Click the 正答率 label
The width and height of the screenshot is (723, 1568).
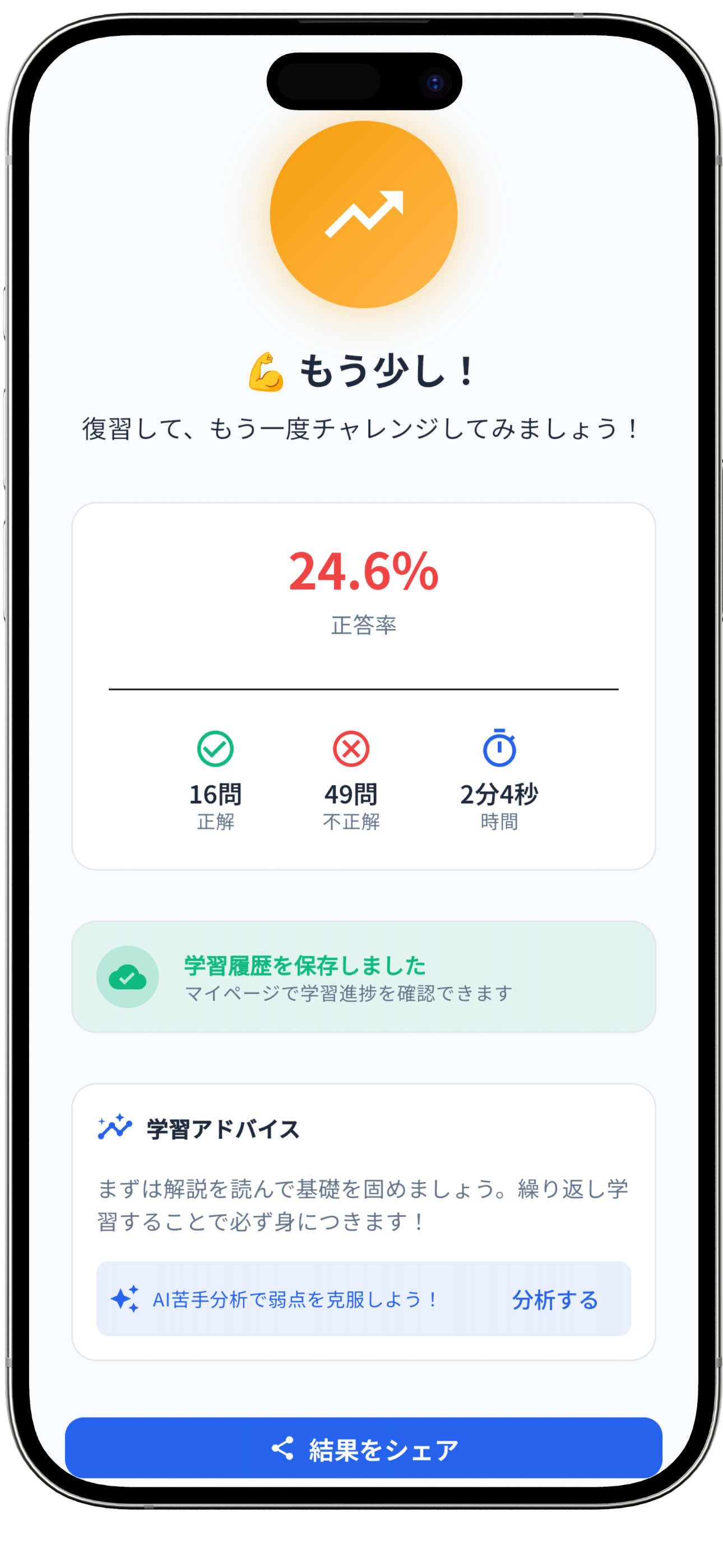coord(363,625)
